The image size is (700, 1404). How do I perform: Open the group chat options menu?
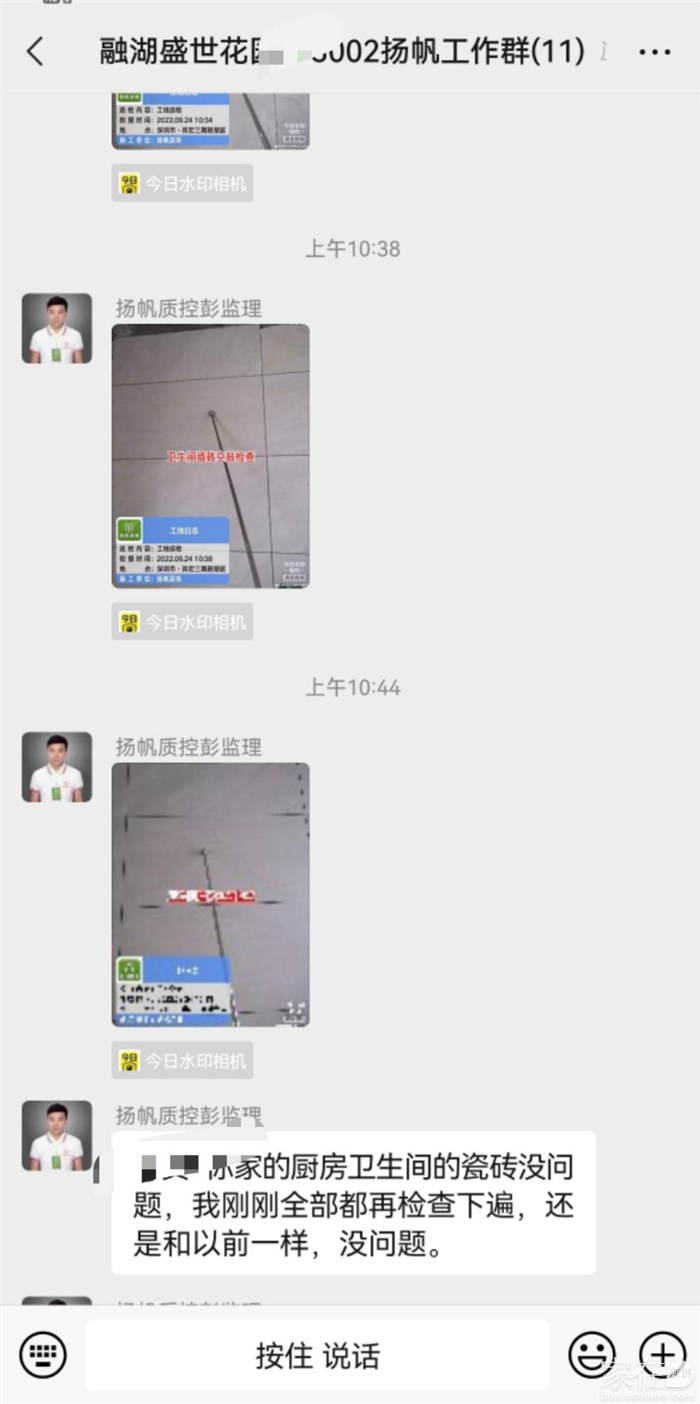pos(654,52)
